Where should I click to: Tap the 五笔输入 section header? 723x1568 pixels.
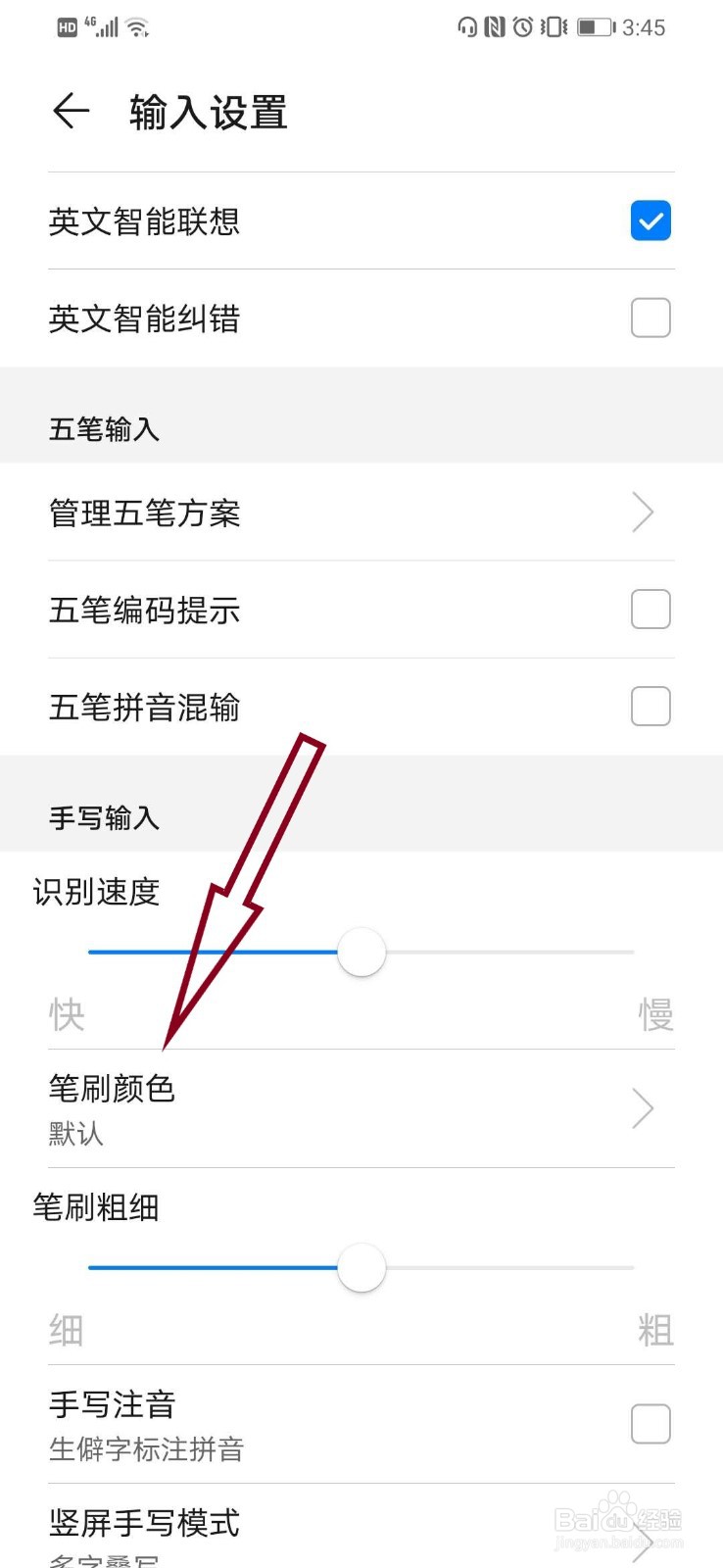point(103,429)
